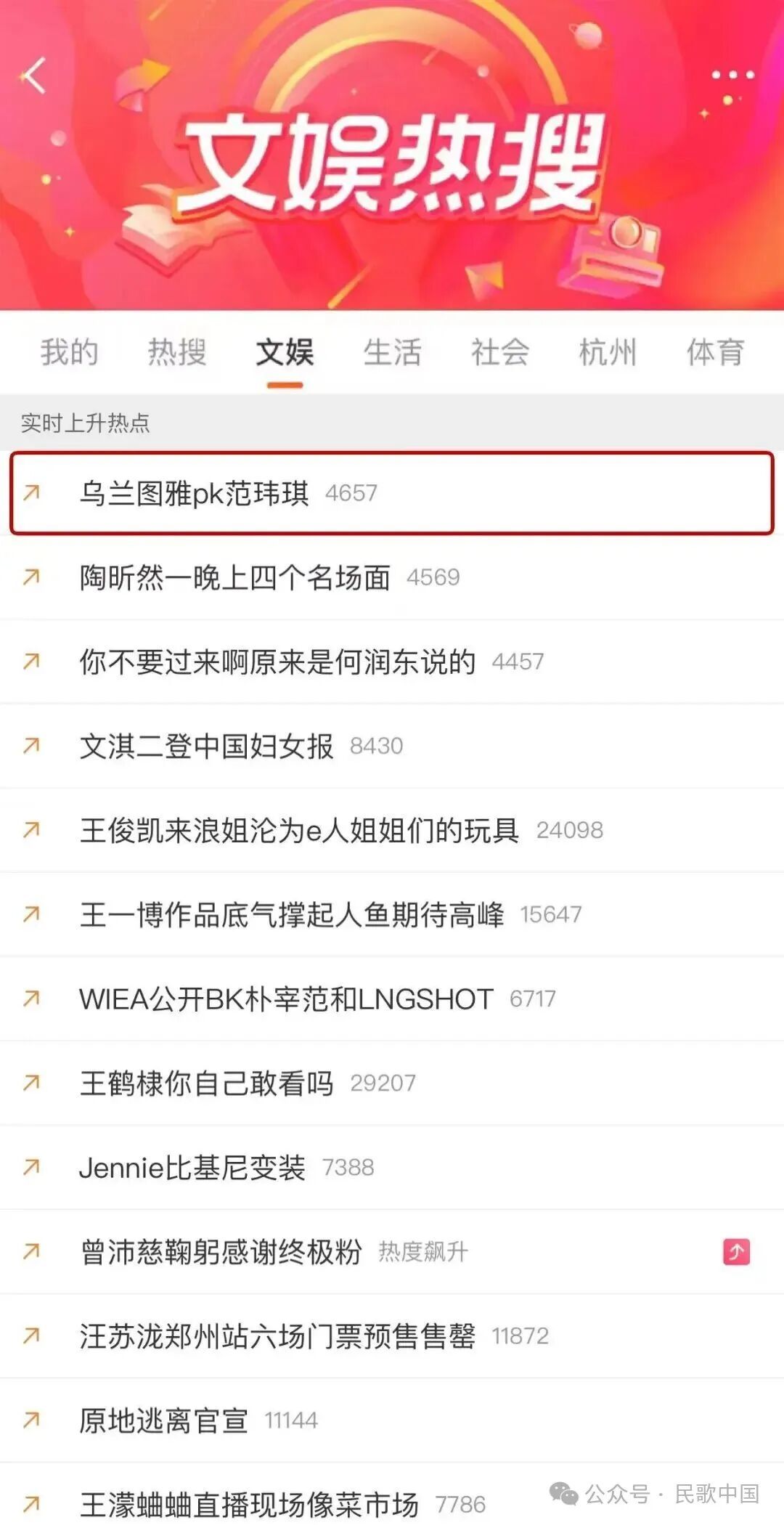Viewport: 784px width, 1525px height.
Task: Switch to the 杭州 tab
Action: (x=608, y=352)
